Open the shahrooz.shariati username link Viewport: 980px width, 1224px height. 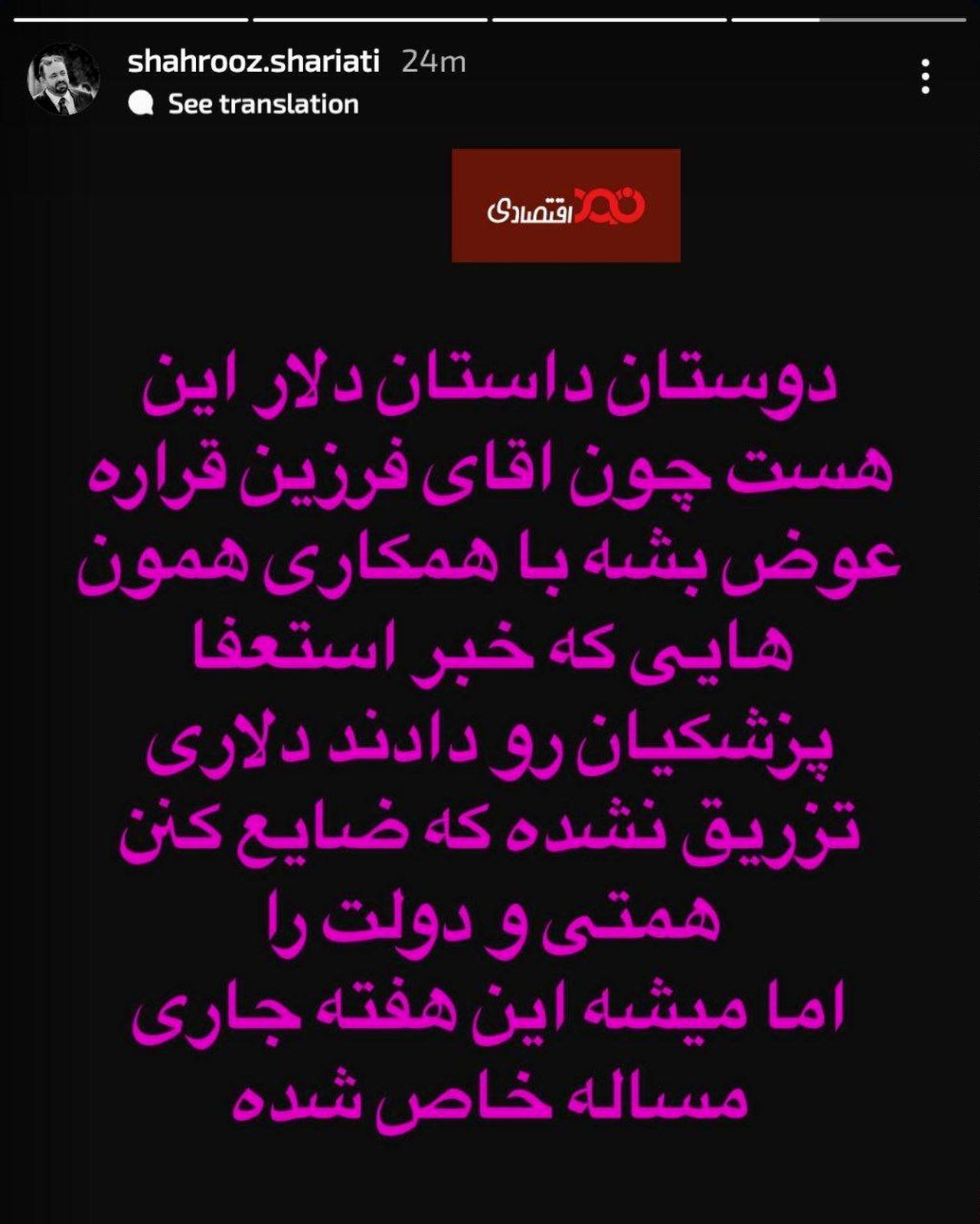(253, 61)
